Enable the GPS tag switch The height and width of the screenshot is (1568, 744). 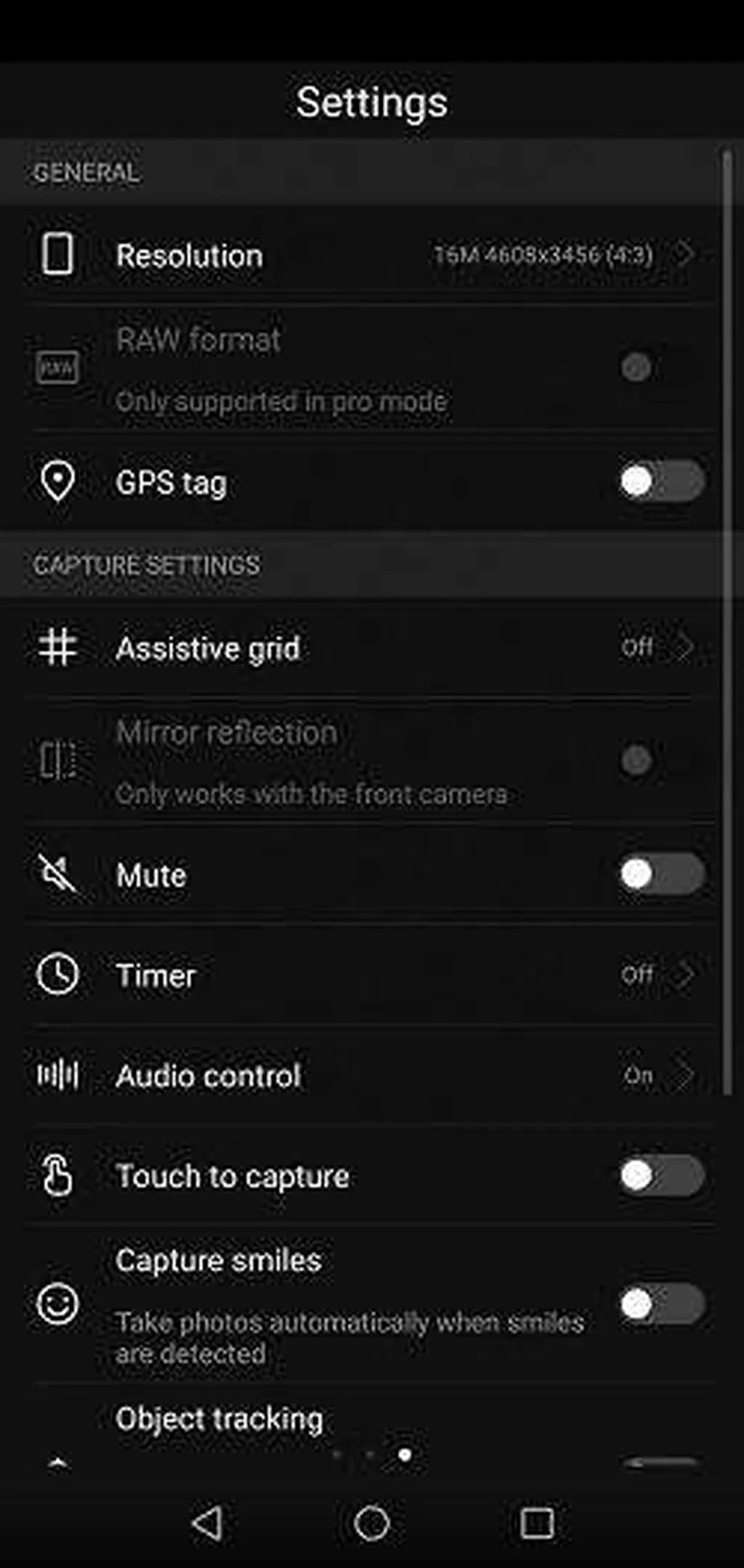point(661,482)
